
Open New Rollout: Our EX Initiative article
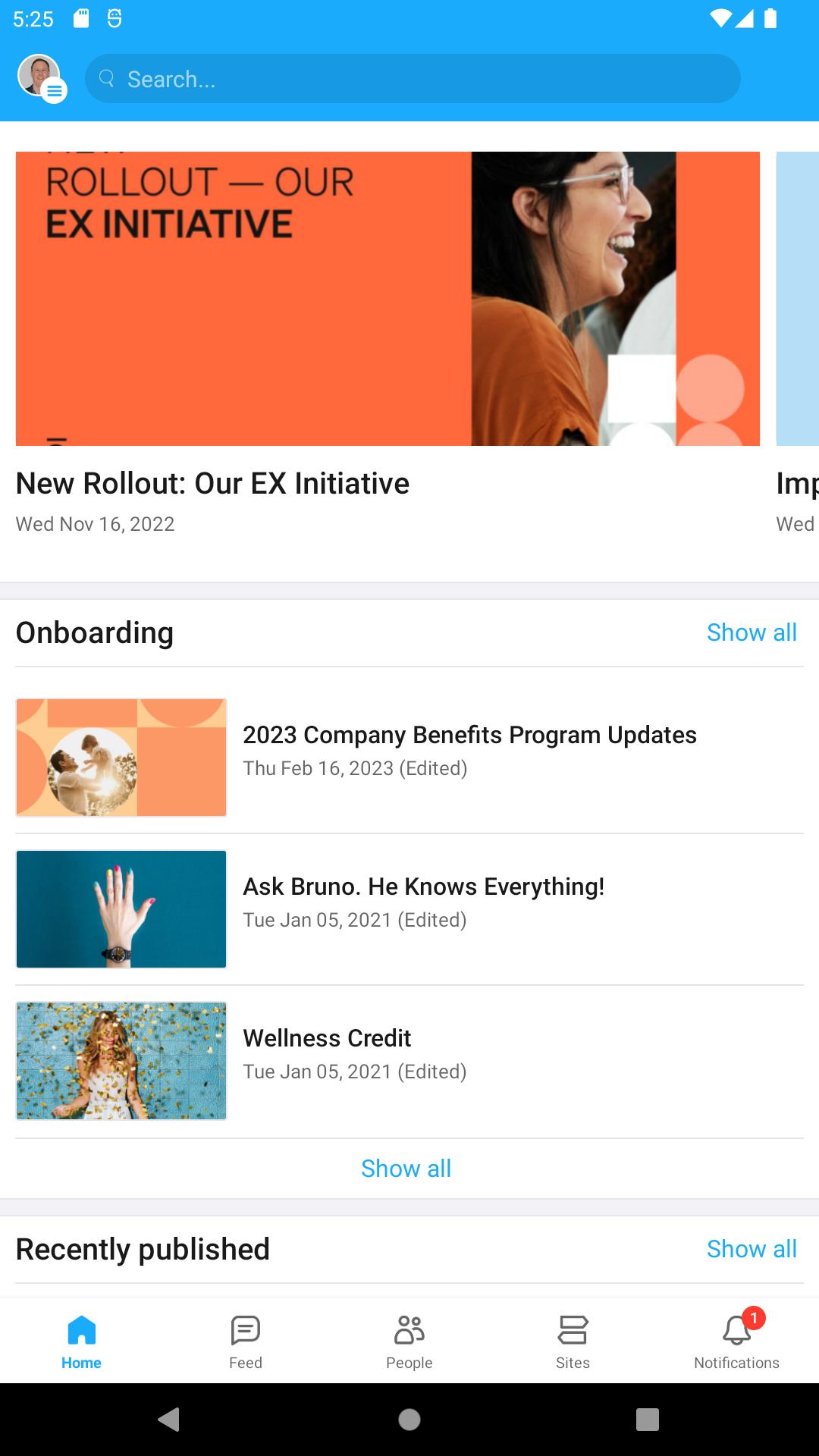[x=388, y=344]
